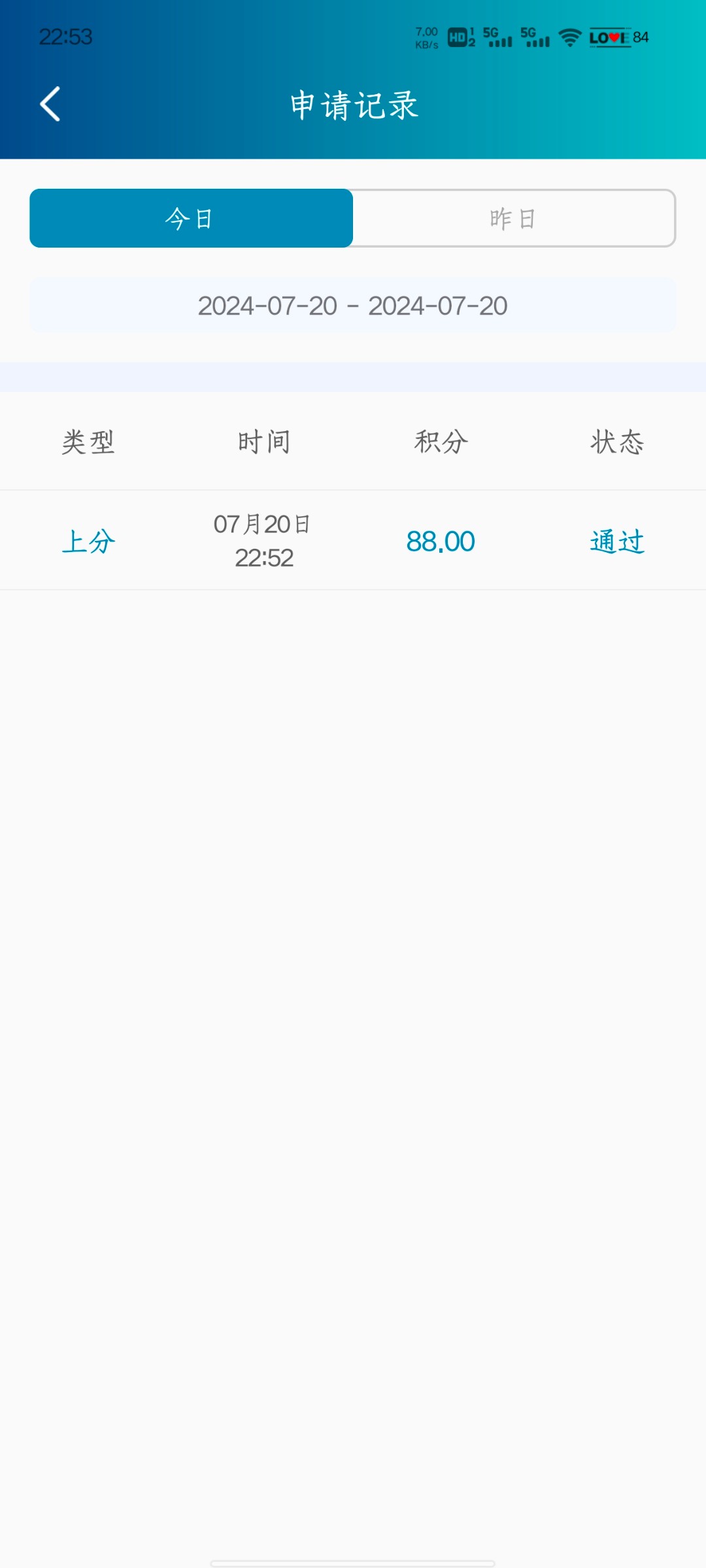Image resolution: width=706 pixels, height=1568 pixels.
Task: Select the 今日 tab
Action: [191, 218]
